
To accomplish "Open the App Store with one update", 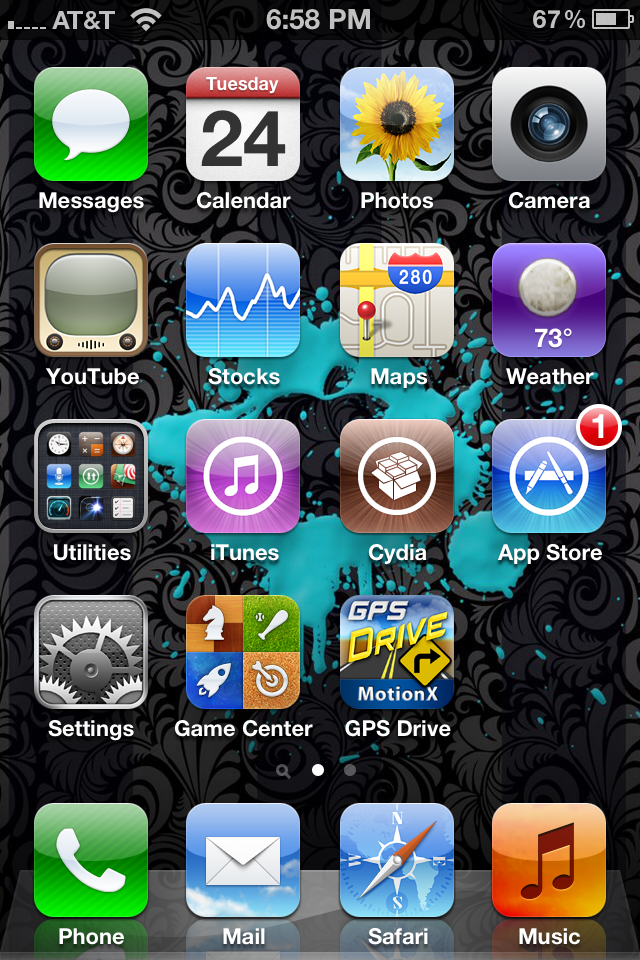I will (x=549, y=476).
